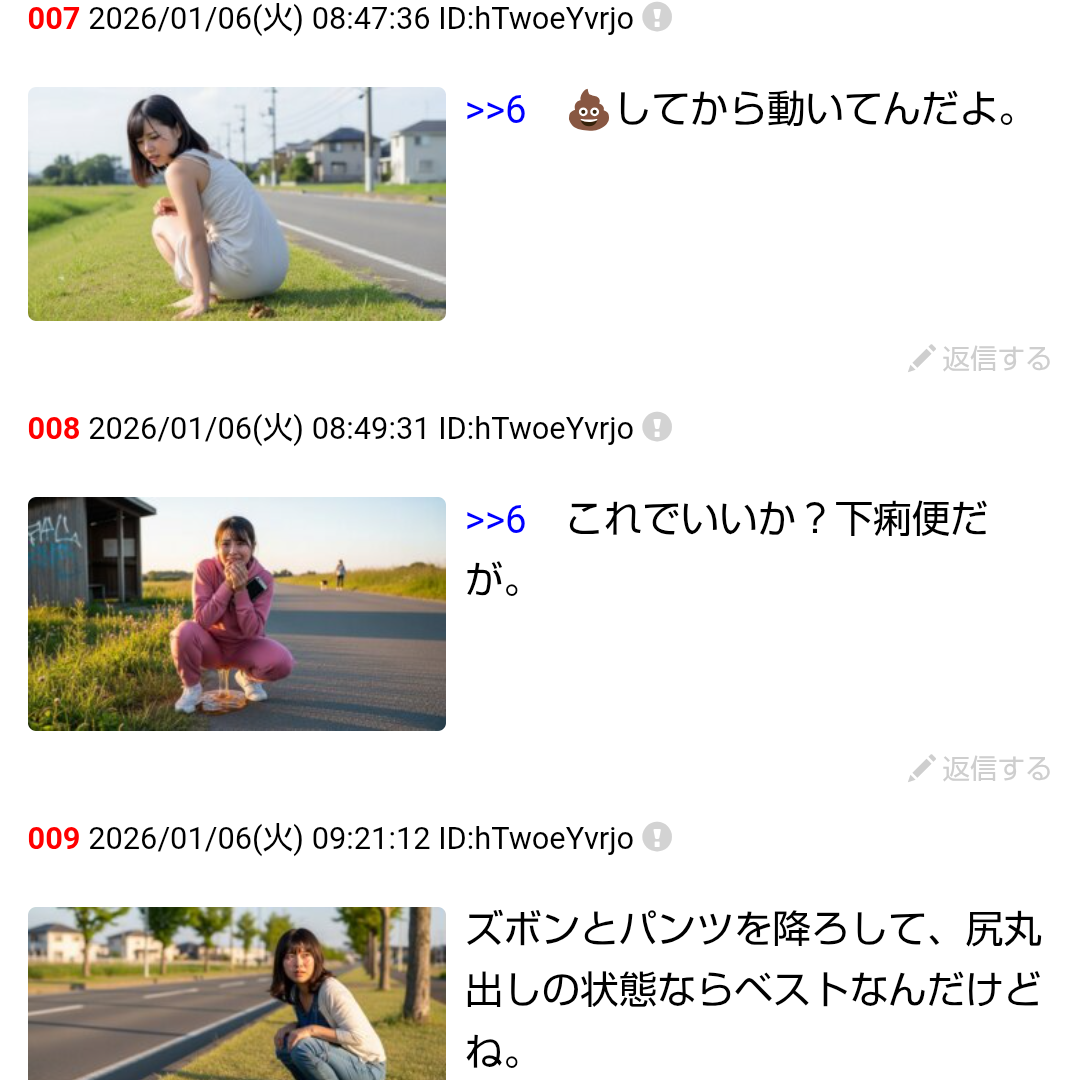Report post 007 via its exclamation icon
This screenshot has width=1080, height=1080.
click(x=656, y=18)
